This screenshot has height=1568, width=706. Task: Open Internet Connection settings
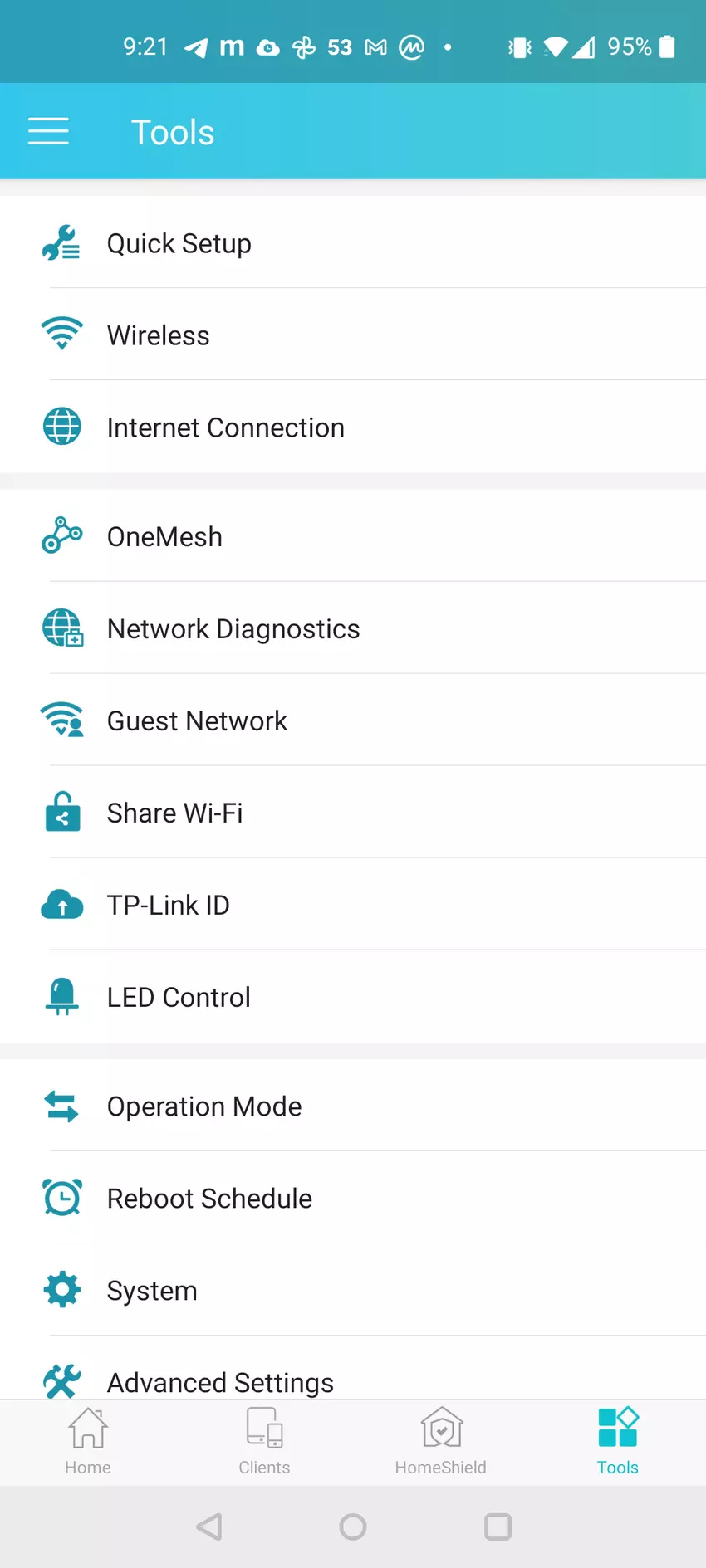tap(225, 427)
